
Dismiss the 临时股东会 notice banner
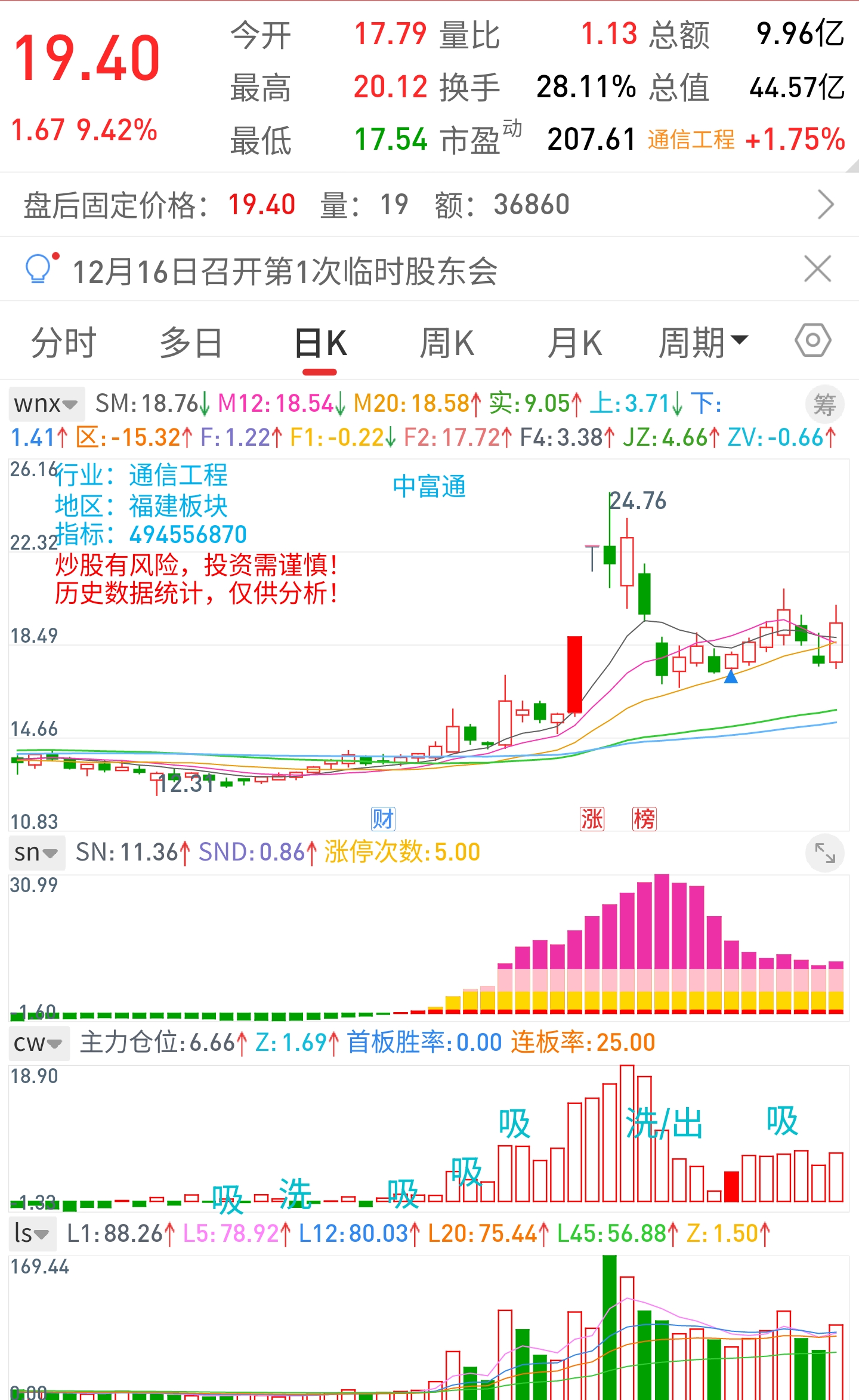pyautogui.click(x=817, y=269)
